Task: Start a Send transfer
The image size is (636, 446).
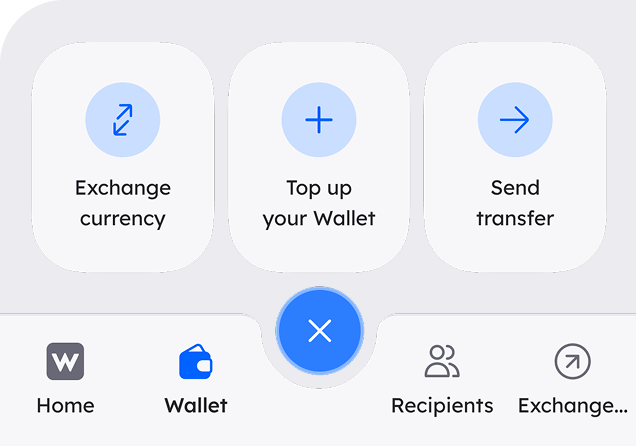Action: pyautogui.click(x=515, y=157)
